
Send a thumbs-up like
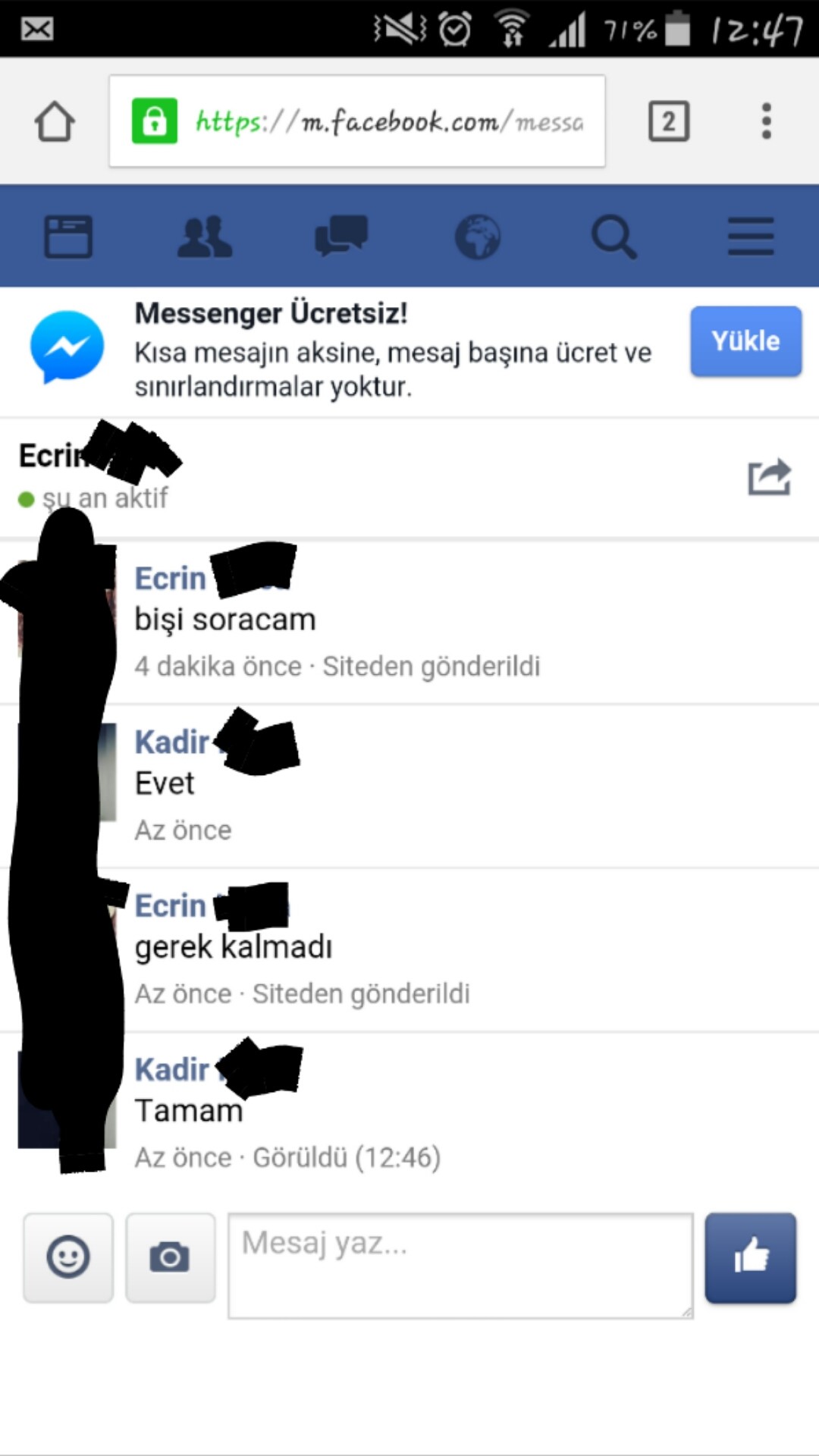coord(751,1258)
